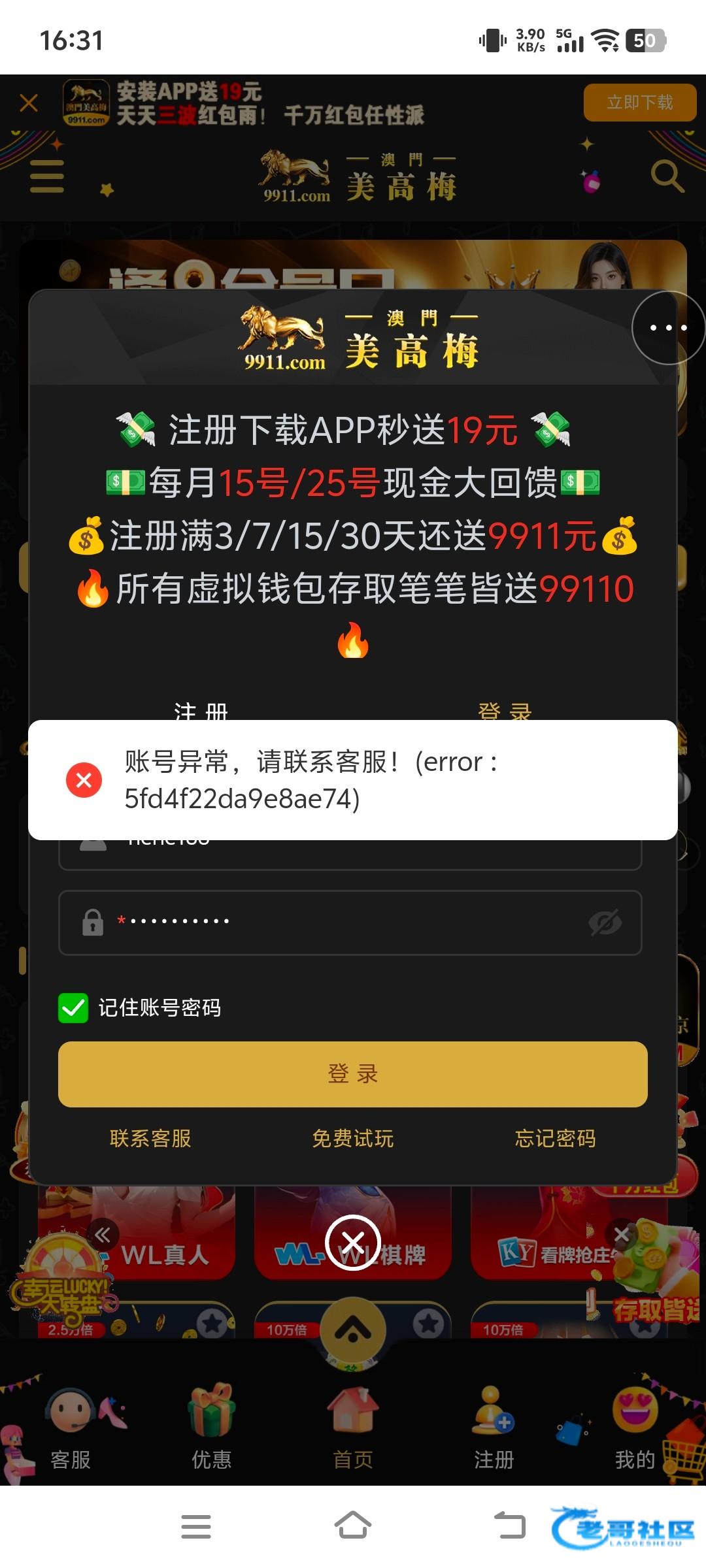This screenshot has height=1568, width=706.
Task: Open the hamburger side menu
Action: (47, 176)
